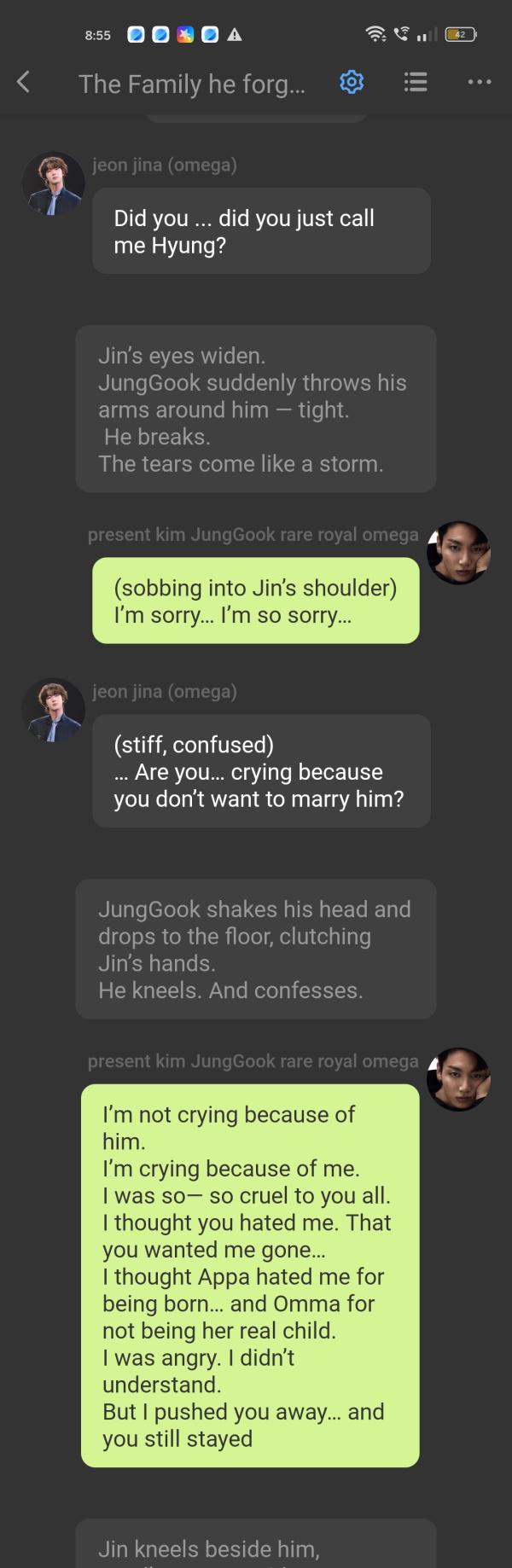Tap jeon jina's avatar above the Hyung message
Viewport: 512px width, 1568px height.
(53, 183)
